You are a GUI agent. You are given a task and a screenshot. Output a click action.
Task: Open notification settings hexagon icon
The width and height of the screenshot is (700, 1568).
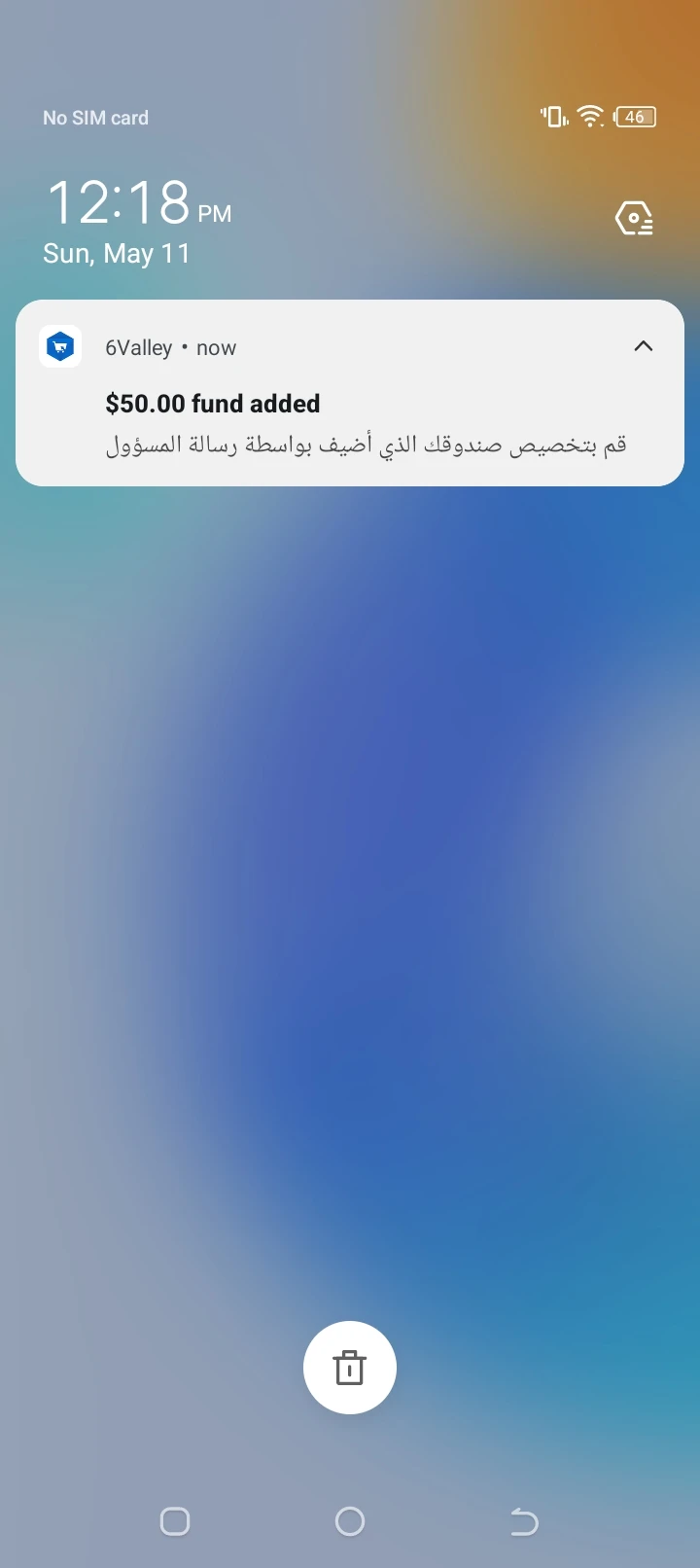pyautogui.click(x=634, y=219)
